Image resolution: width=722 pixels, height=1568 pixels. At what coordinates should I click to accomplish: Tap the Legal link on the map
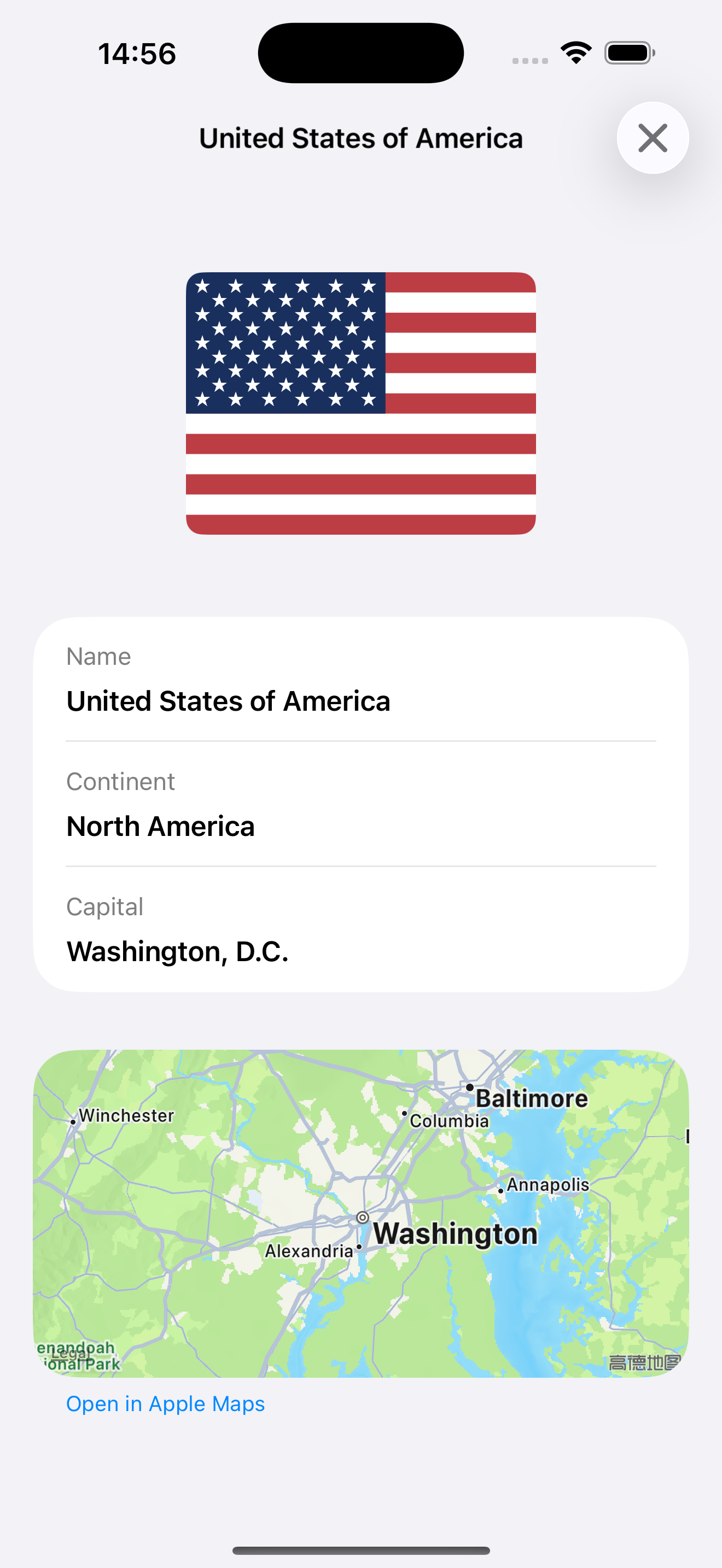coord(68,1354)
